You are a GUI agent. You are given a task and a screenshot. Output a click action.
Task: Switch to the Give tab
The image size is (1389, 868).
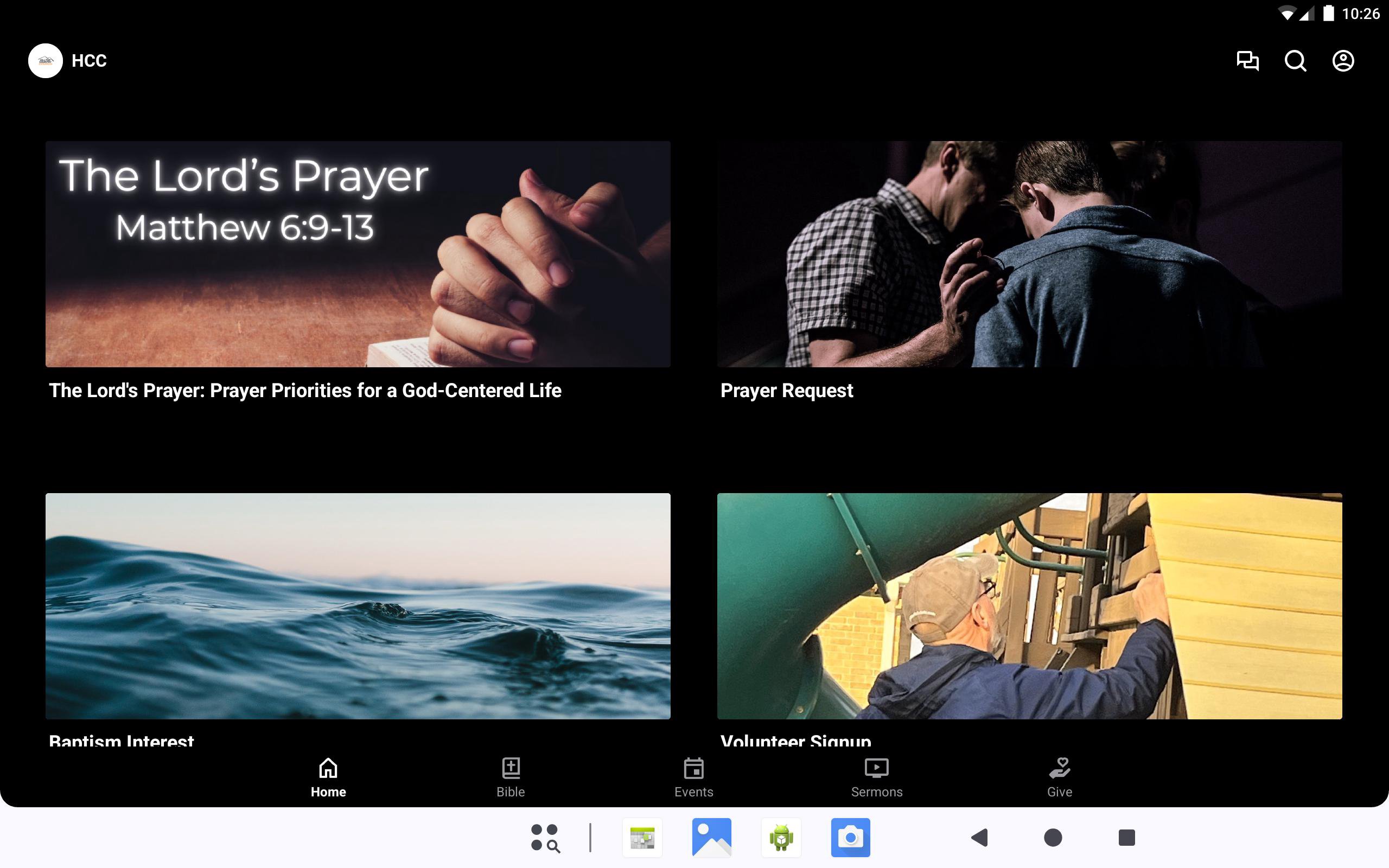(x=1060, y=777)
